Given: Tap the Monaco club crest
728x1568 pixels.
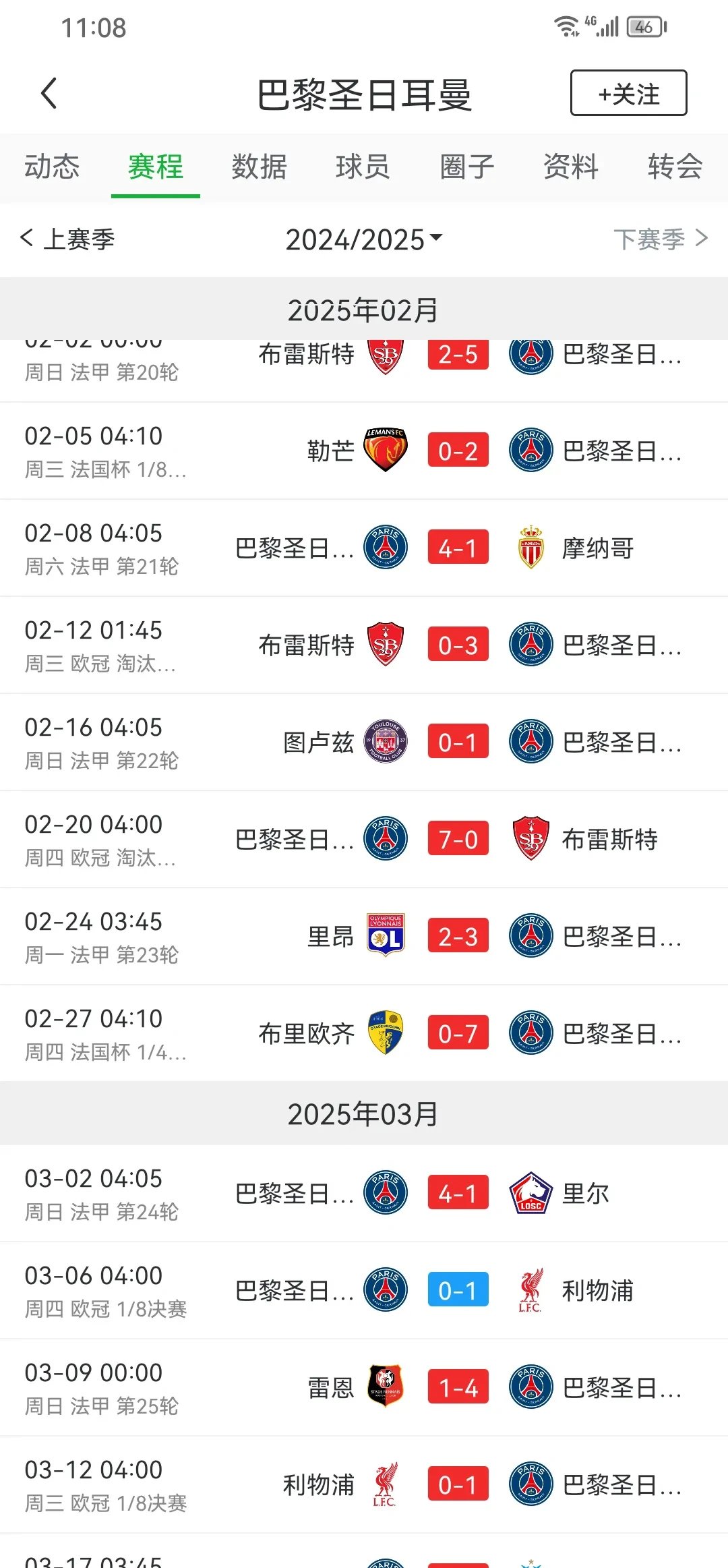Looking at the screenshot, I should pyautogui.click(x=530, y=548).
